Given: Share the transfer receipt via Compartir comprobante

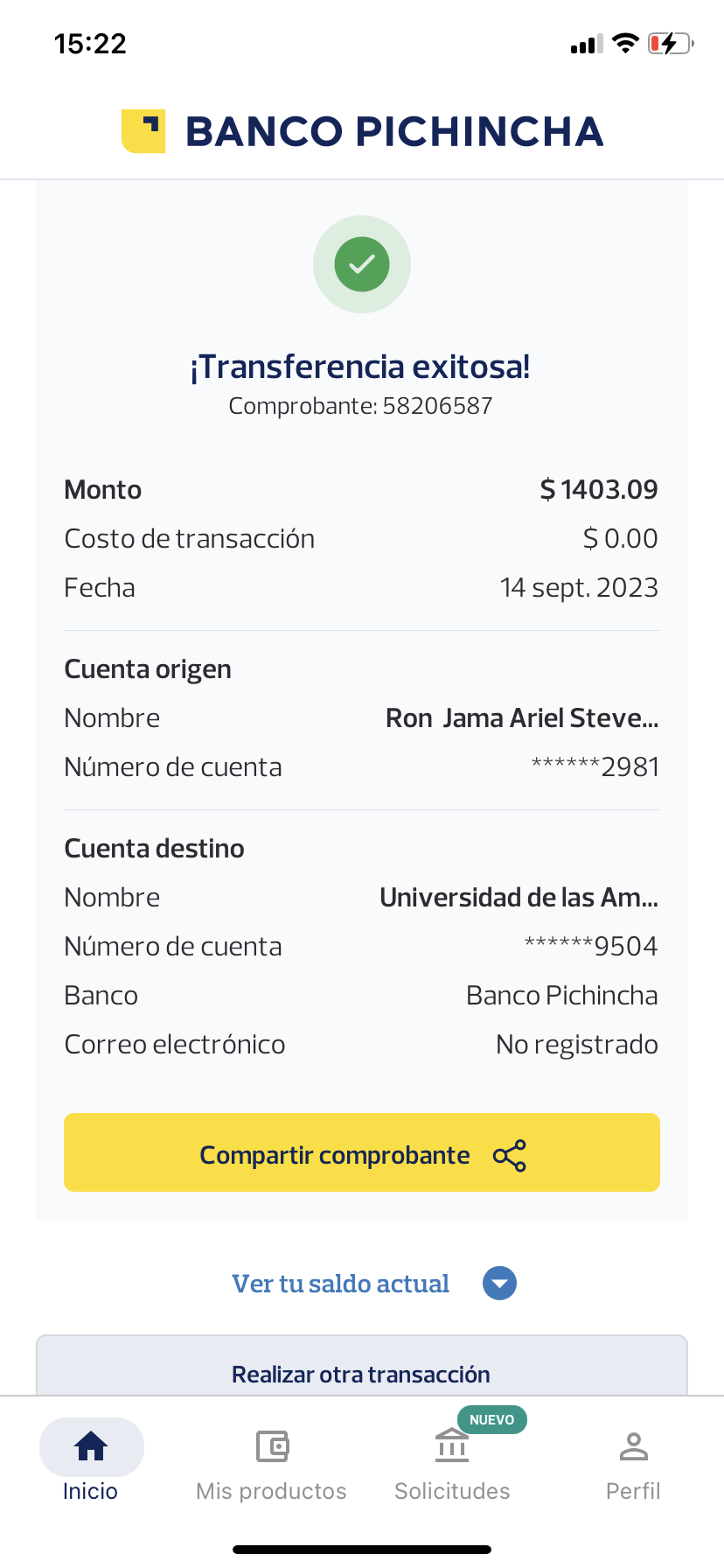Looking at the screenshot, I should [x=361, y=1152].
